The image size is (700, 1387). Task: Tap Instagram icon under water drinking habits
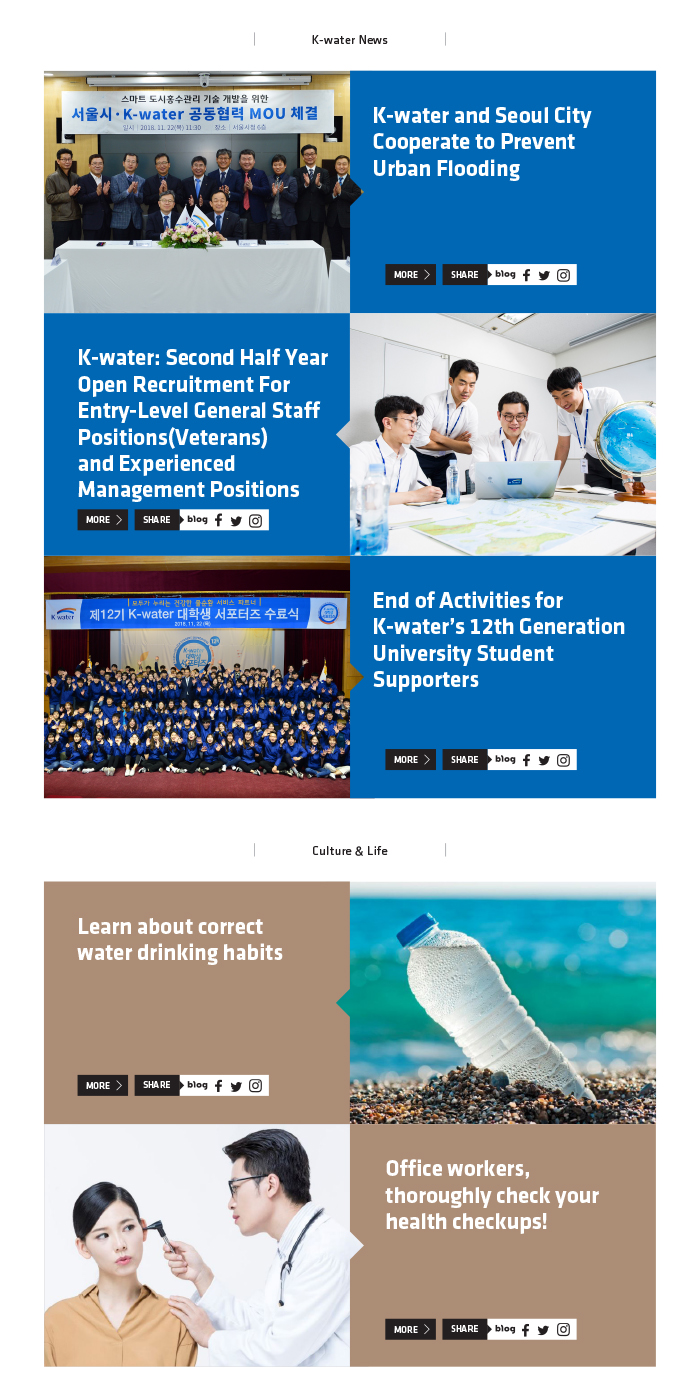click(x=255, y=1085)
